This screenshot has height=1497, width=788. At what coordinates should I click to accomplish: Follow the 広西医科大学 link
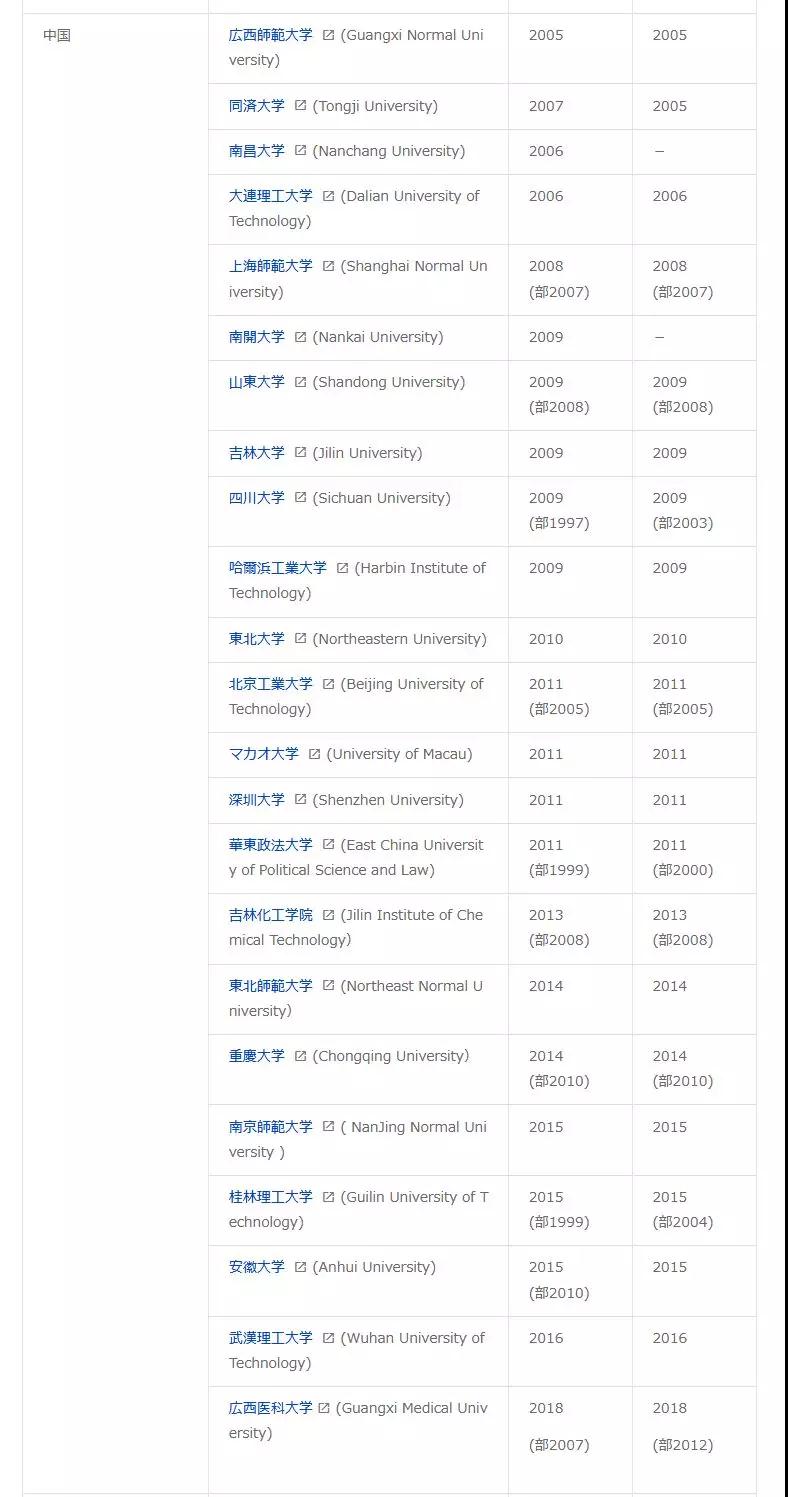pos(270,1408)
